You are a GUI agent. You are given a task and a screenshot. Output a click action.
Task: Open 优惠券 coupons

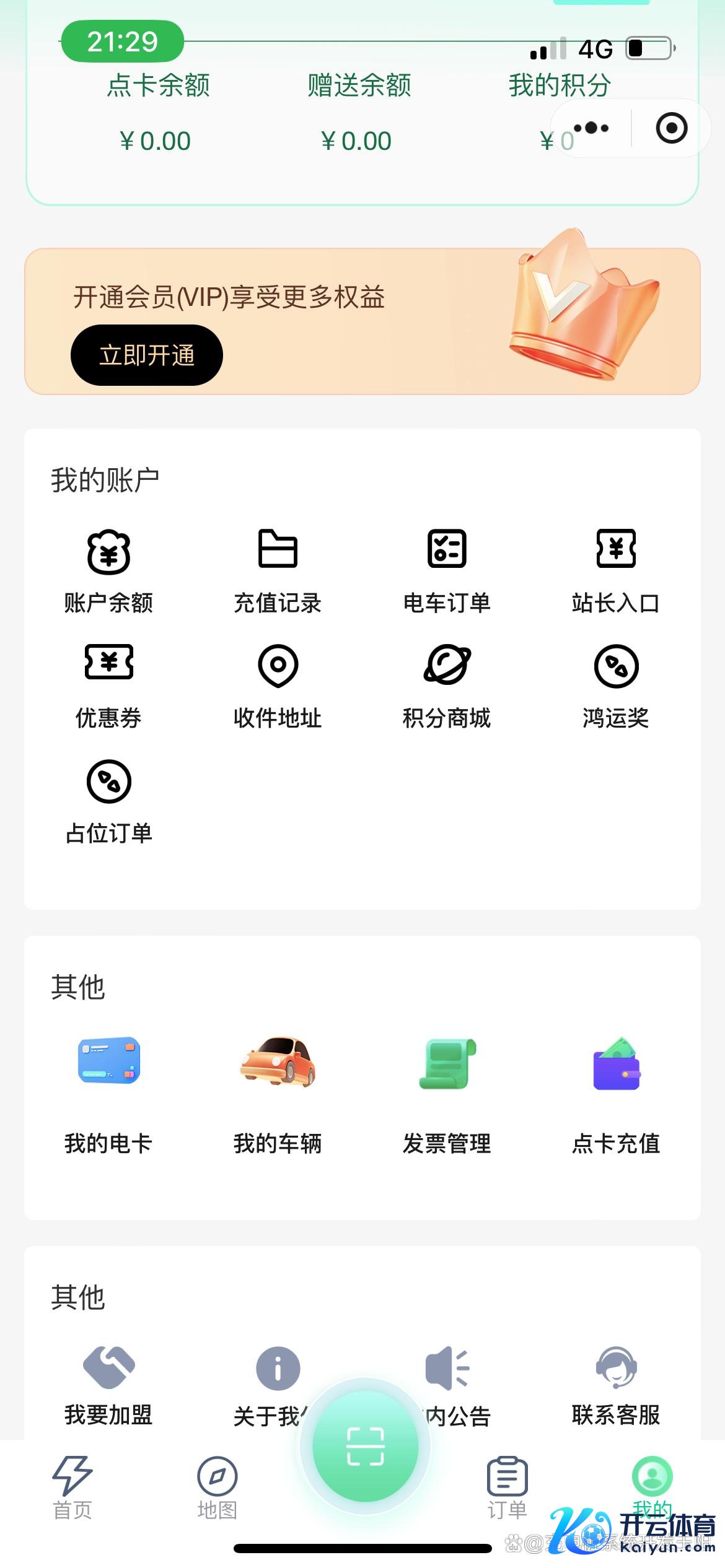108,685
